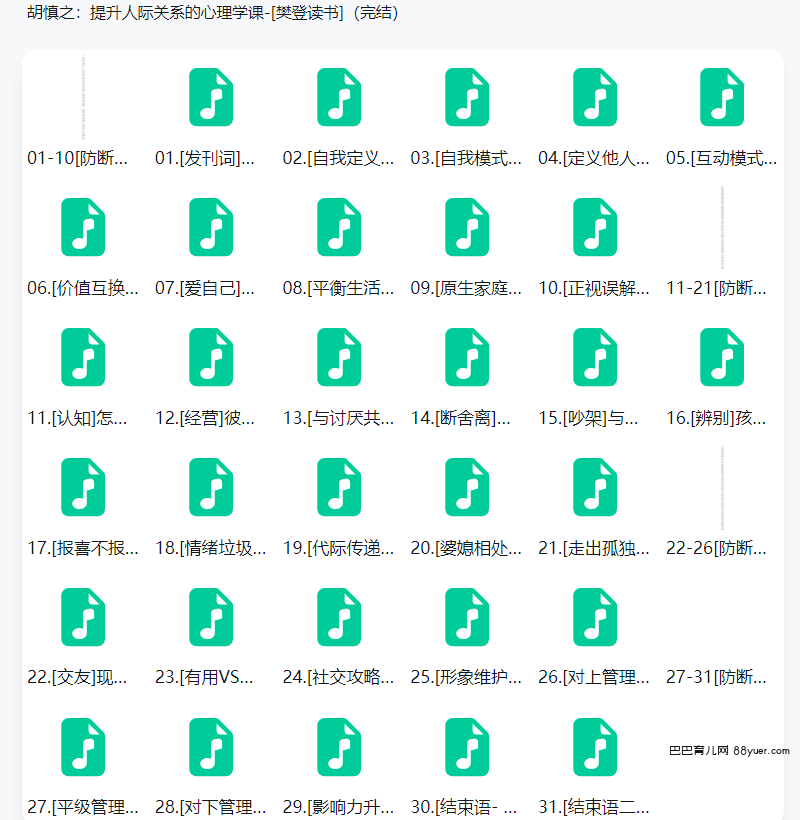800x820 pixels.
Task: Open the 22-26[防断… image file
Action: (722, 488)
